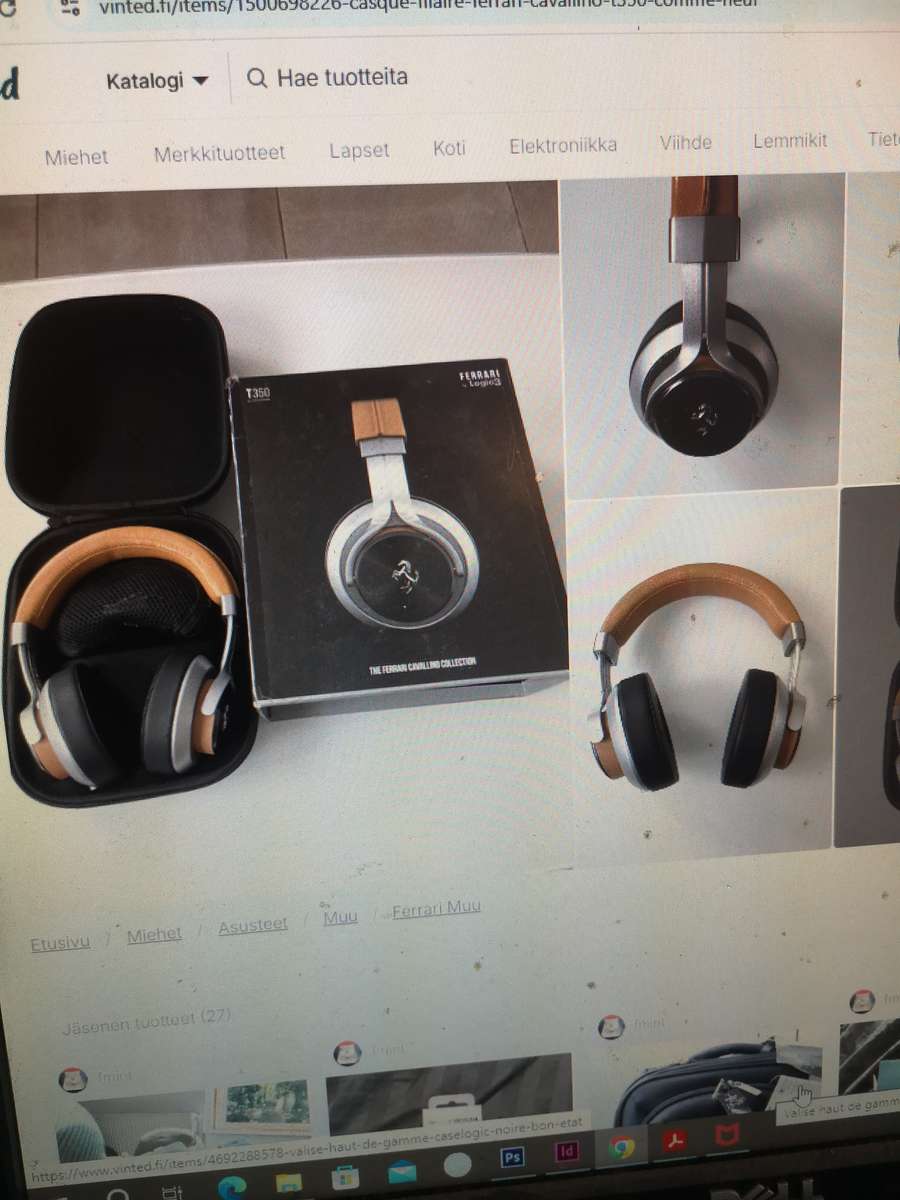The height and width of the screenshot is (1200, 900).
Task: Navigate to Etusivu via breadcrumb
Action: point(60,941)
